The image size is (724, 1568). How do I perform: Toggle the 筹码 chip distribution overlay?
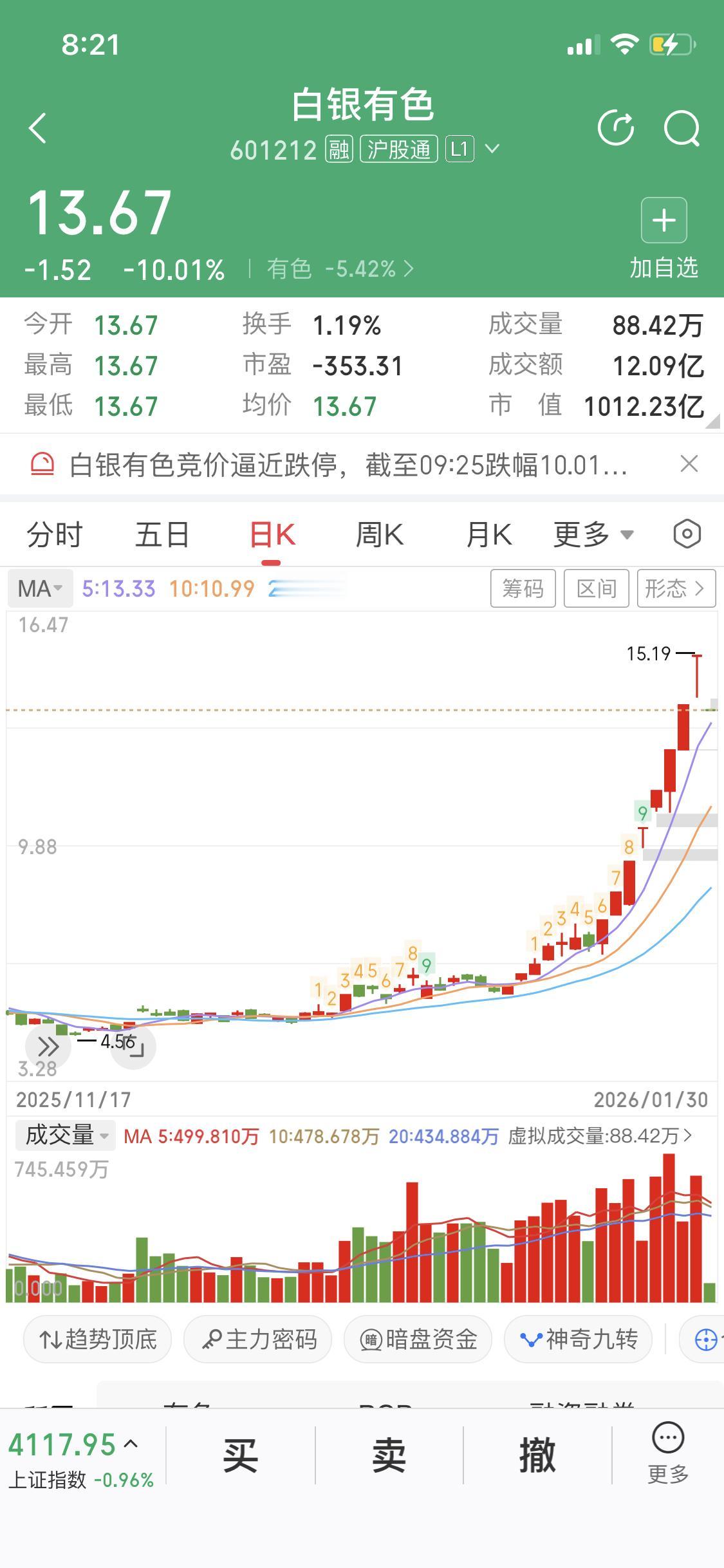[523, 588]
